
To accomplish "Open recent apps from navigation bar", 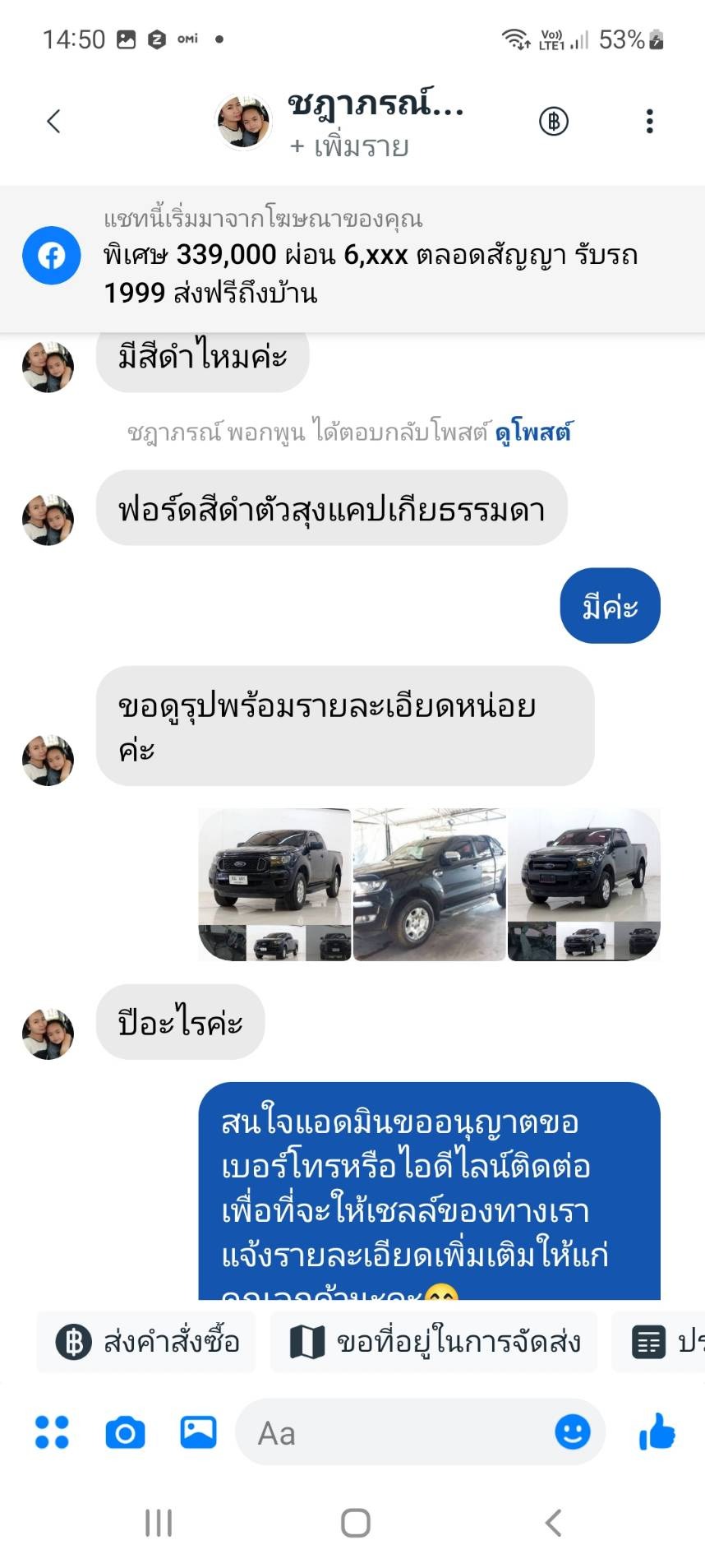I will pyautogui.click(x=159, y=1523).
